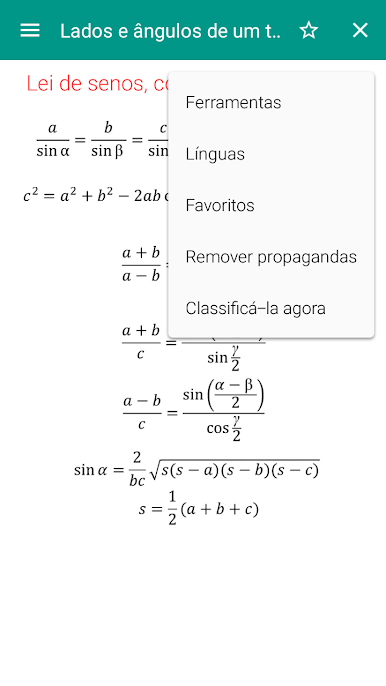Select Ferramentas from the menu
This screenshot has width=386, height=686.
pyautogui.click(x=271, y=102)
